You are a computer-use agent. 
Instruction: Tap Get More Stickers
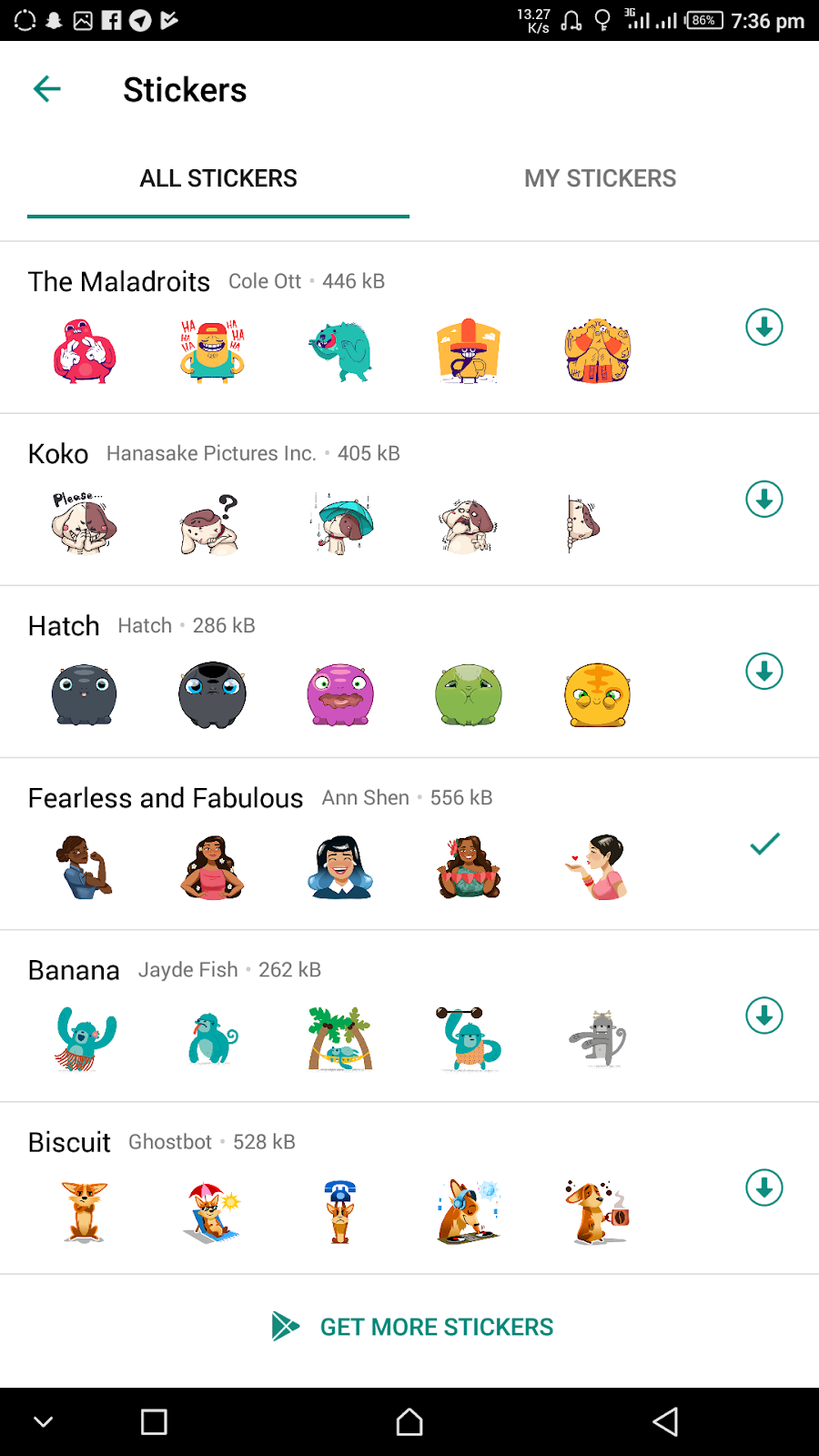(x=412, y=1327)
